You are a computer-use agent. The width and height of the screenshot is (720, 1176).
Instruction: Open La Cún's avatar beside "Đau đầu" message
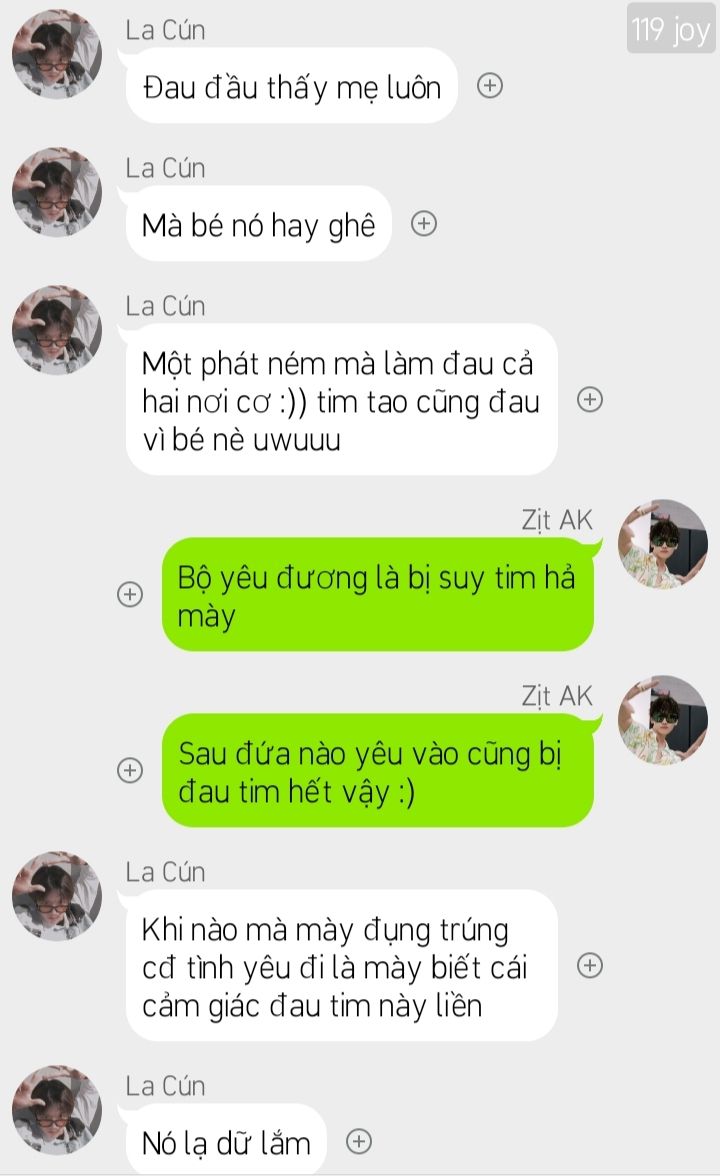(56, 55)
